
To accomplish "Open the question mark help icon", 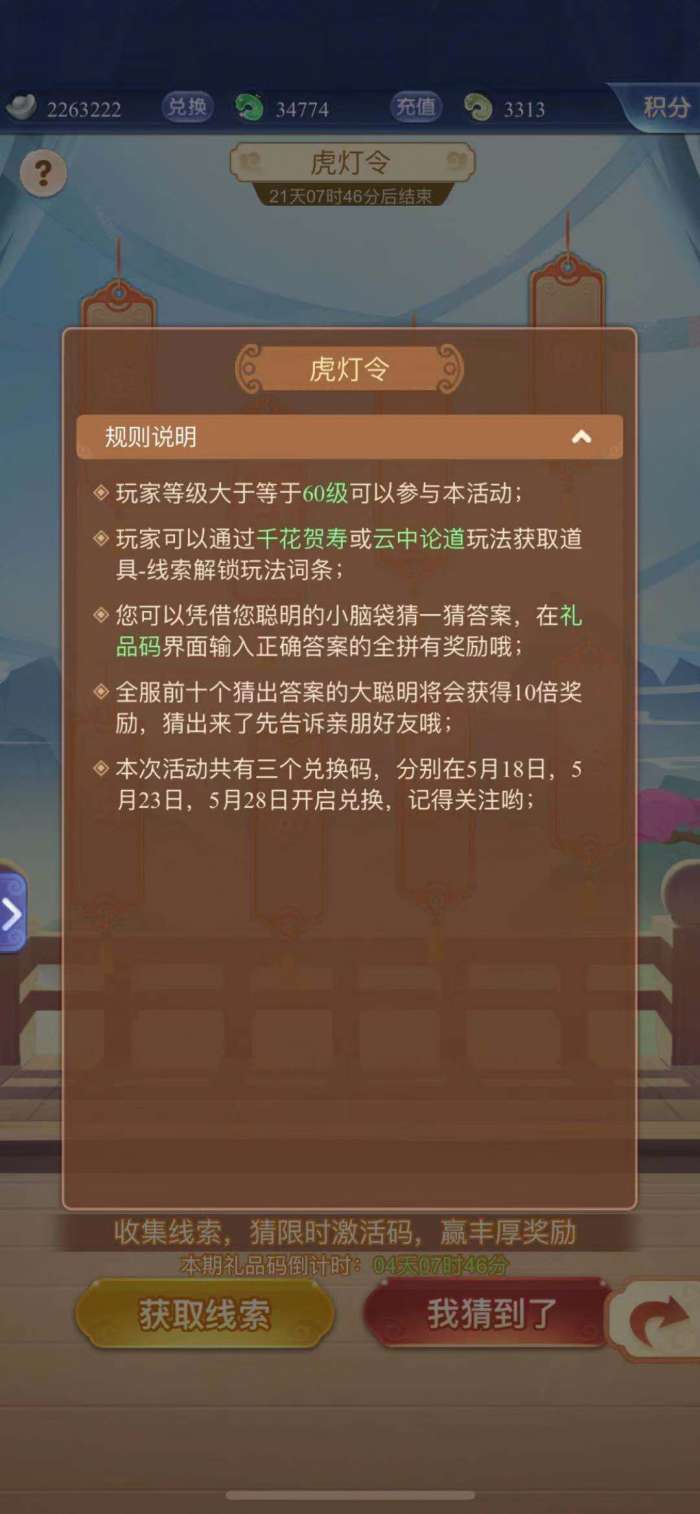I will click(43, 175).
